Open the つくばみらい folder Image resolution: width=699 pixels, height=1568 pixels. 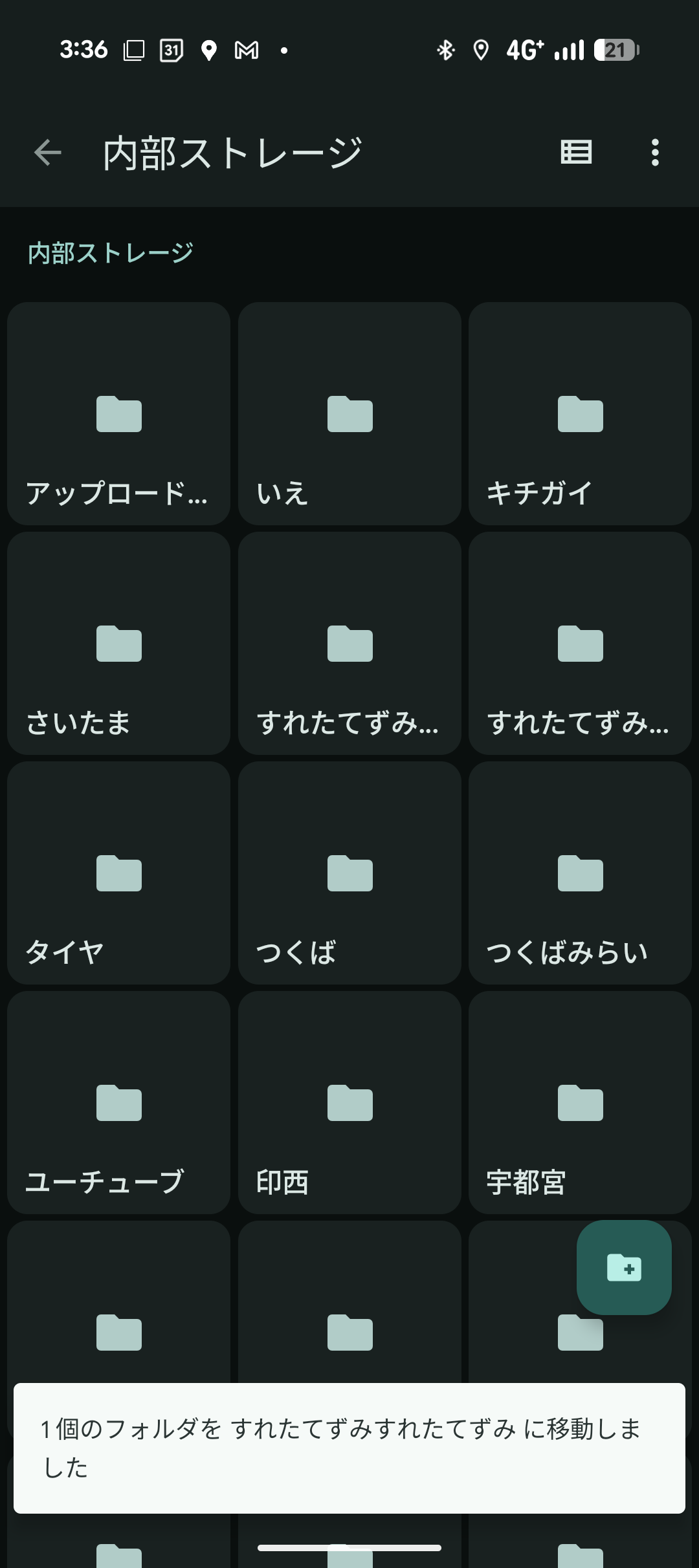[580, 873]
